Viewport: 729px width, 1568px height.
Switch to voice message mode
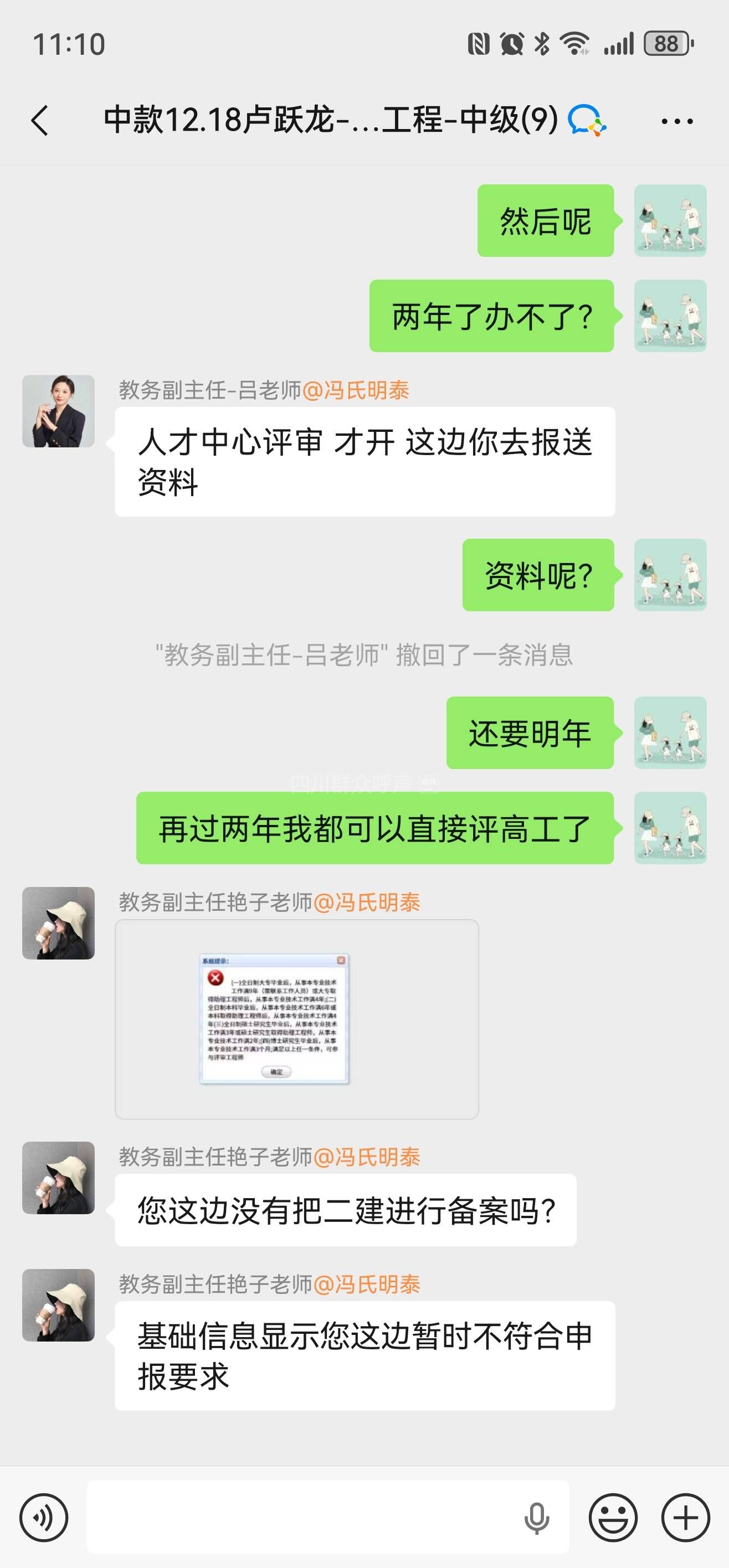[44, 1518]
